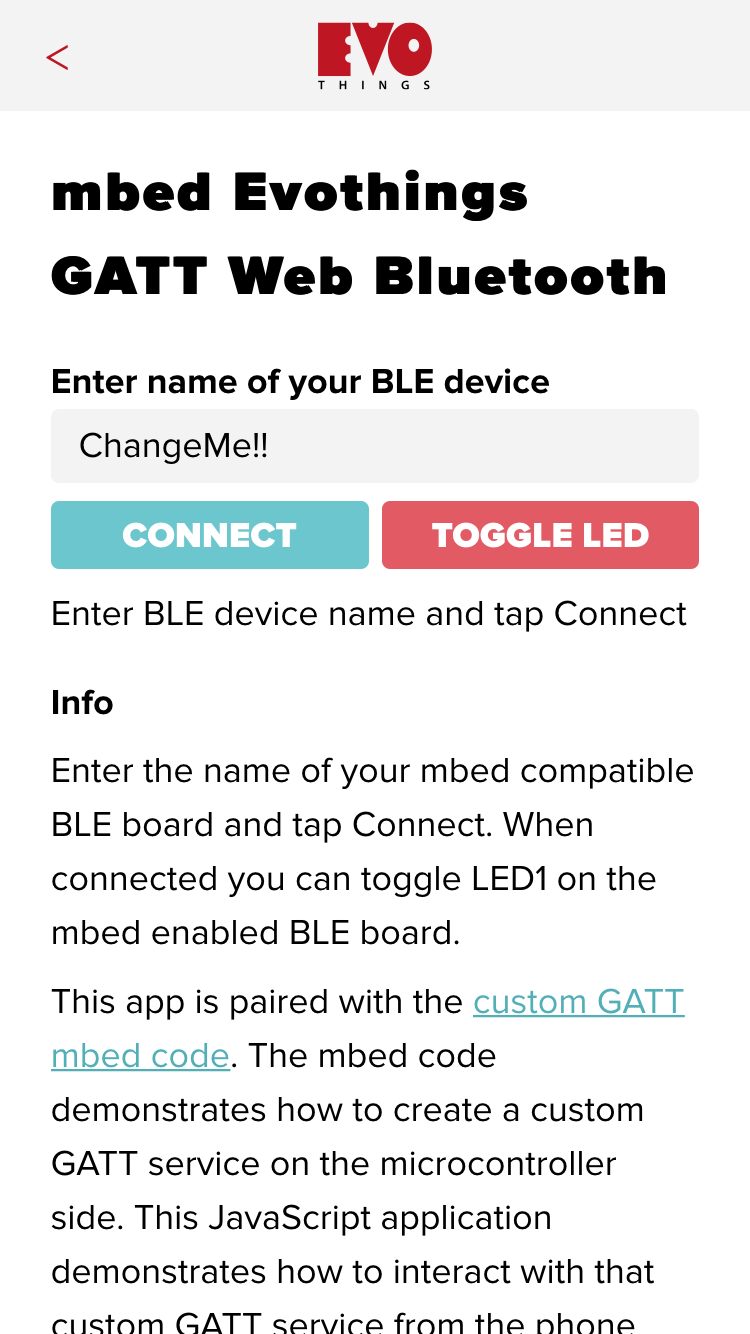Go back using the red arrow
This screenshot has height=1334, width=750.
(57, 58)
